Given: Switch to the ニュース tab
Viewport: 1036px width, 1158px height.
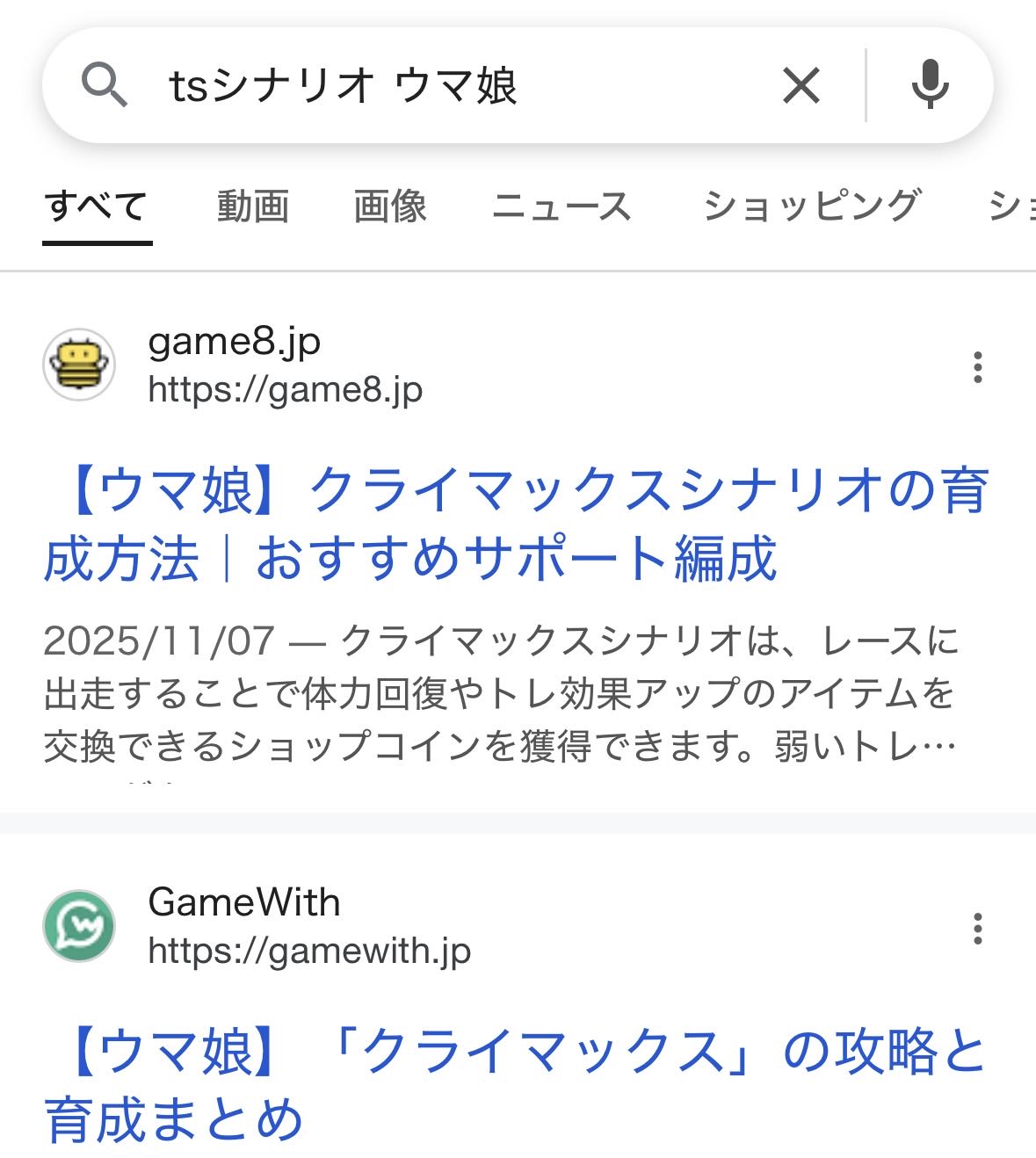Looking at the screenshot, I should point(561,207).
